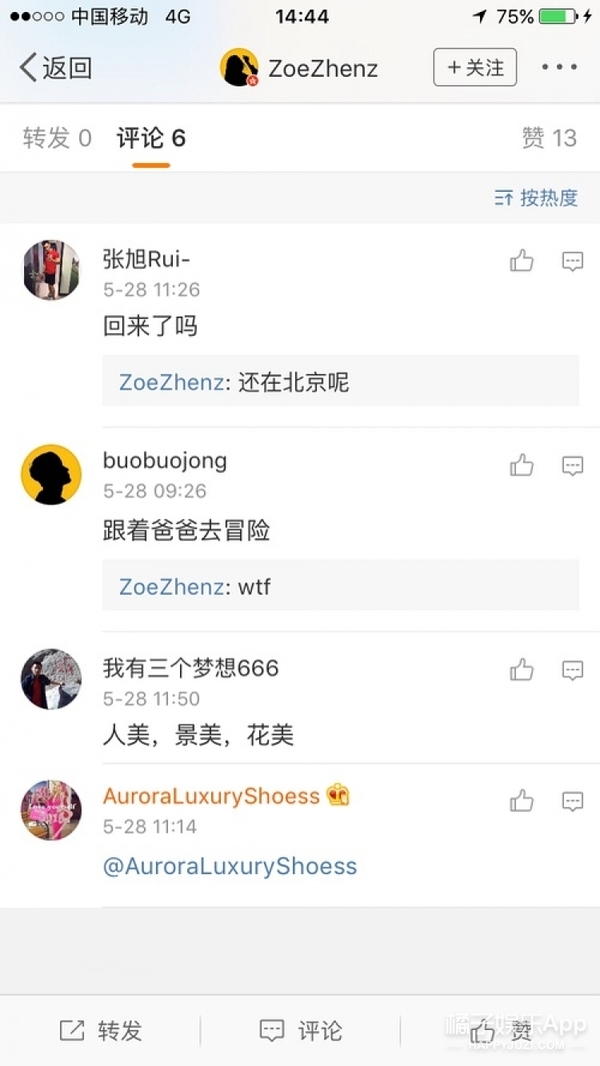Image resolution: width=600 pixels, height=1066 pixels.
Task: Reply to AuroraLuxuryShoess's comment
Action: [572, 800]
